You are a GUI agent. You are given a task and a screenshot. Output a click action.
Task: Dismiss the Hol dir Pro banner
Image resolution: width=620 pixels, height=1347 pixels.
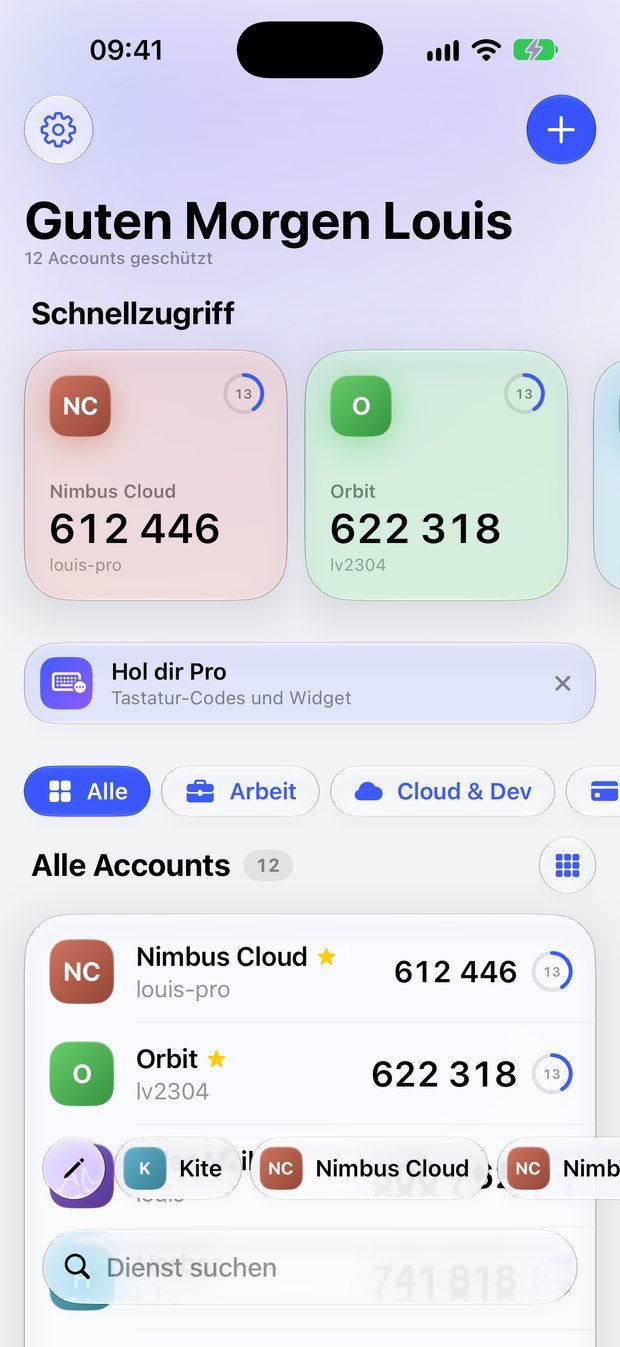coord(563,683)
